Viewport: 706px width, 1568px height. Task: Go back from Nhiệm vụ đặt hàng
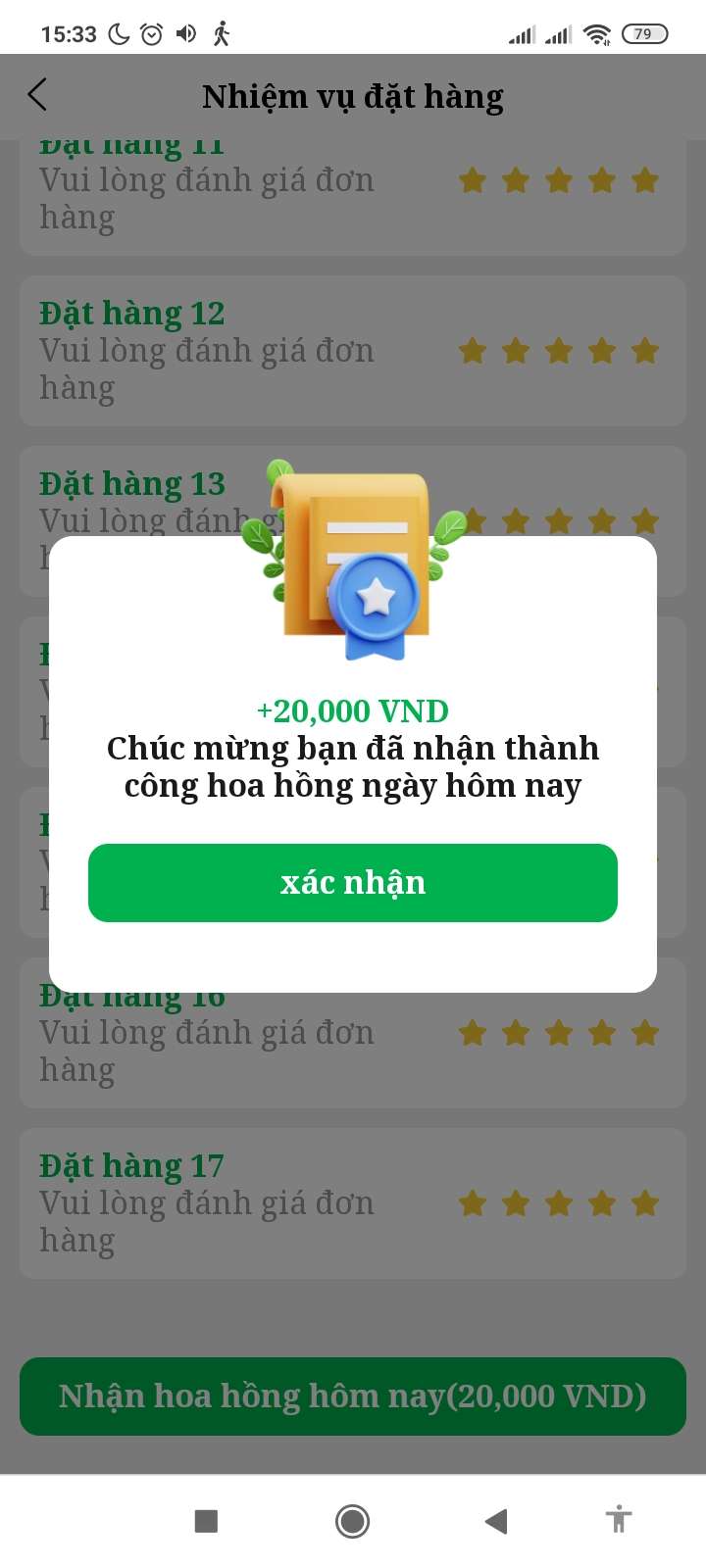[37, 95]
